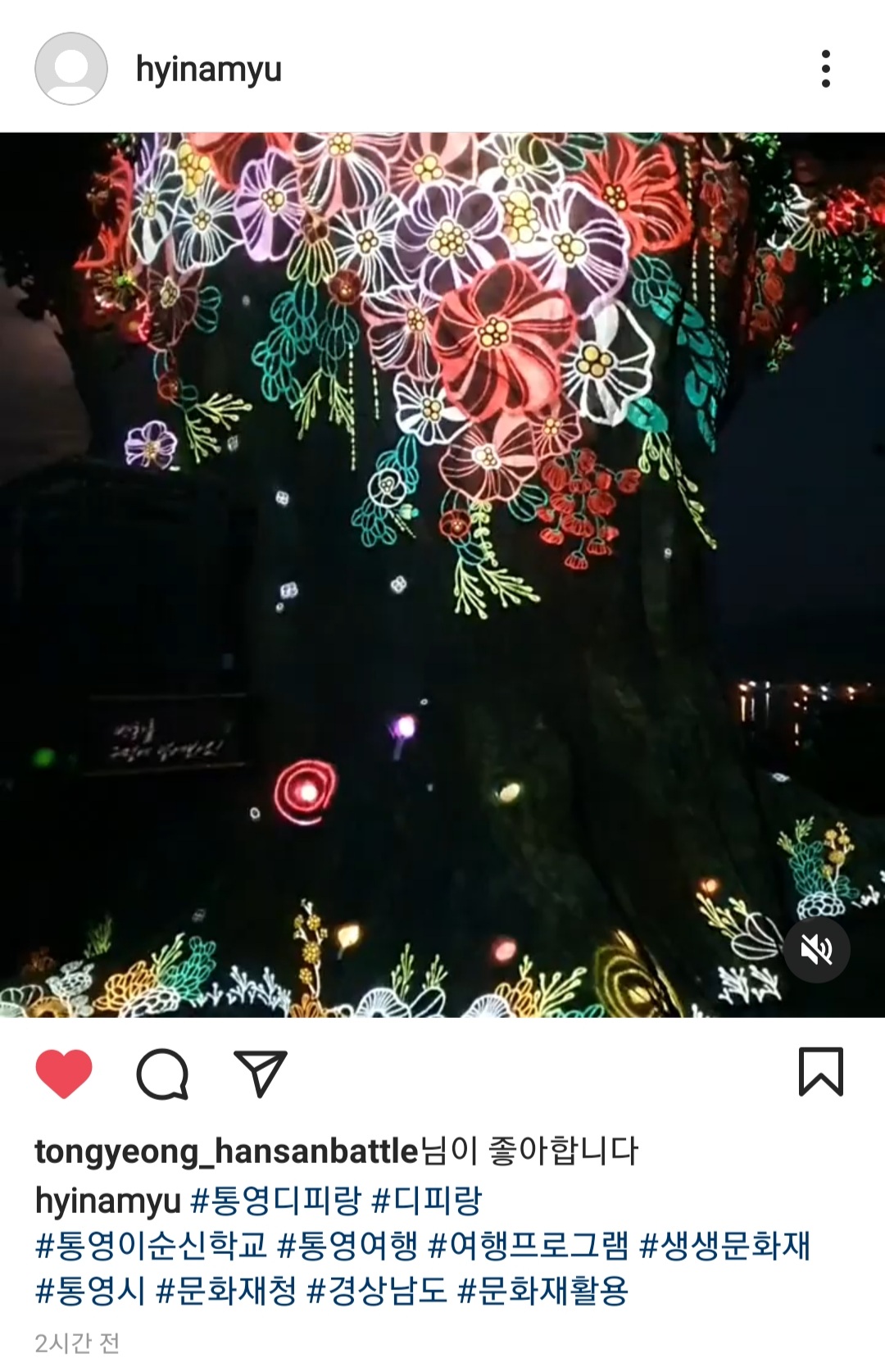Open hyinamyu's profile from header username
885x1372 pixels.
click(x=208, y=70)
